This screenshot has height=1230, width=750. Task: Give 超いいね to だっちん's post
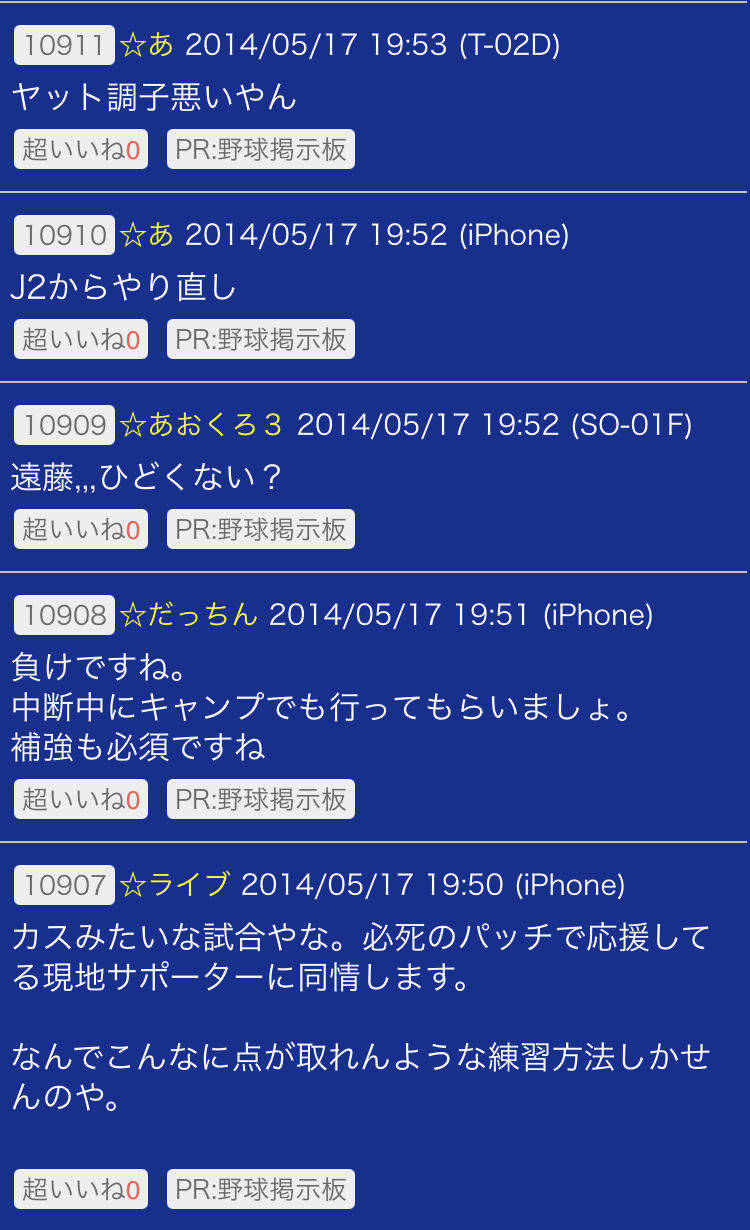pyautogui.click(x=81, y=800)
